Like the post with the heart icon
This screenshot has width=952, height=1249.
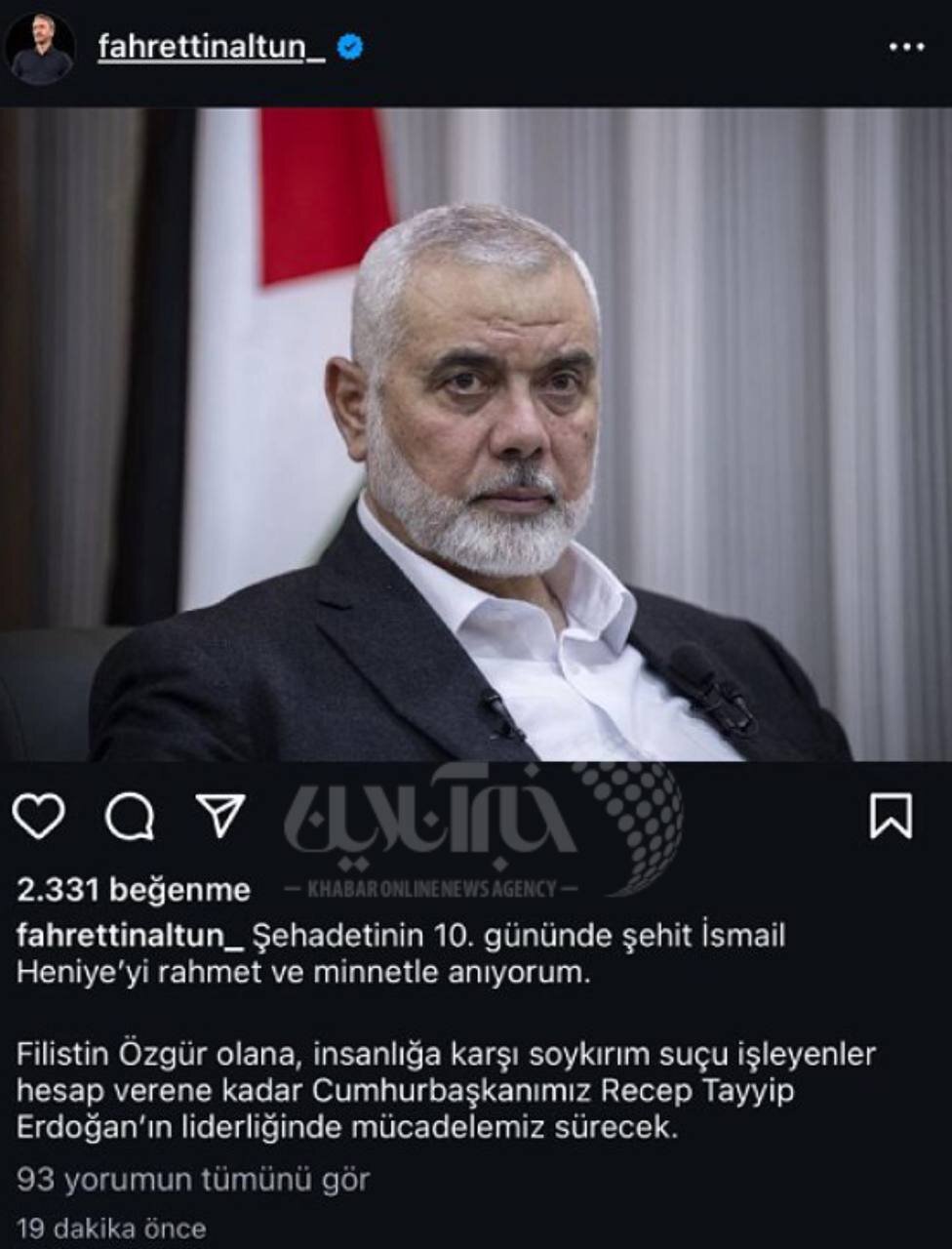[x=39, y=816]
